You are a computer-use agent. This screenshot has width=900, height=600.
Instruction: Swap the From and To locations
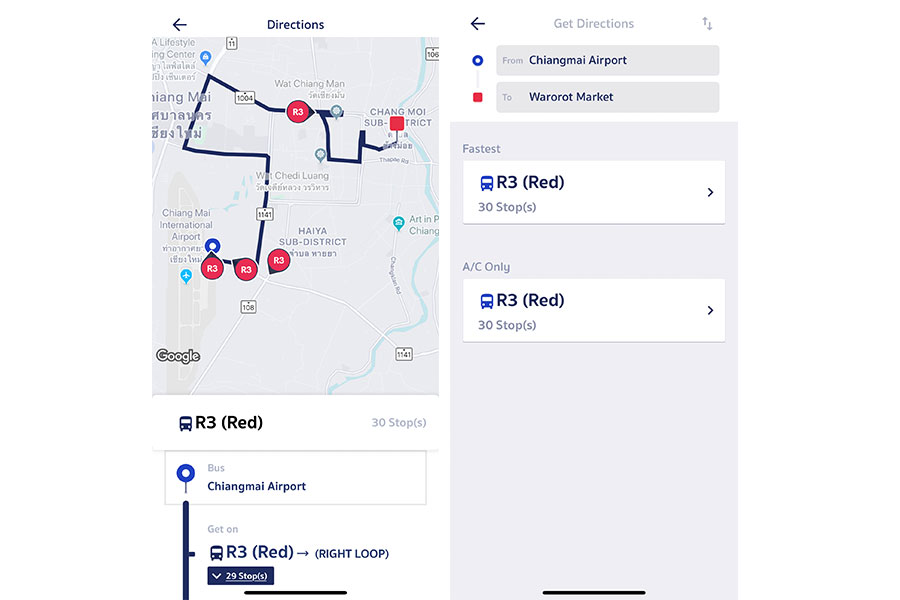707,24
